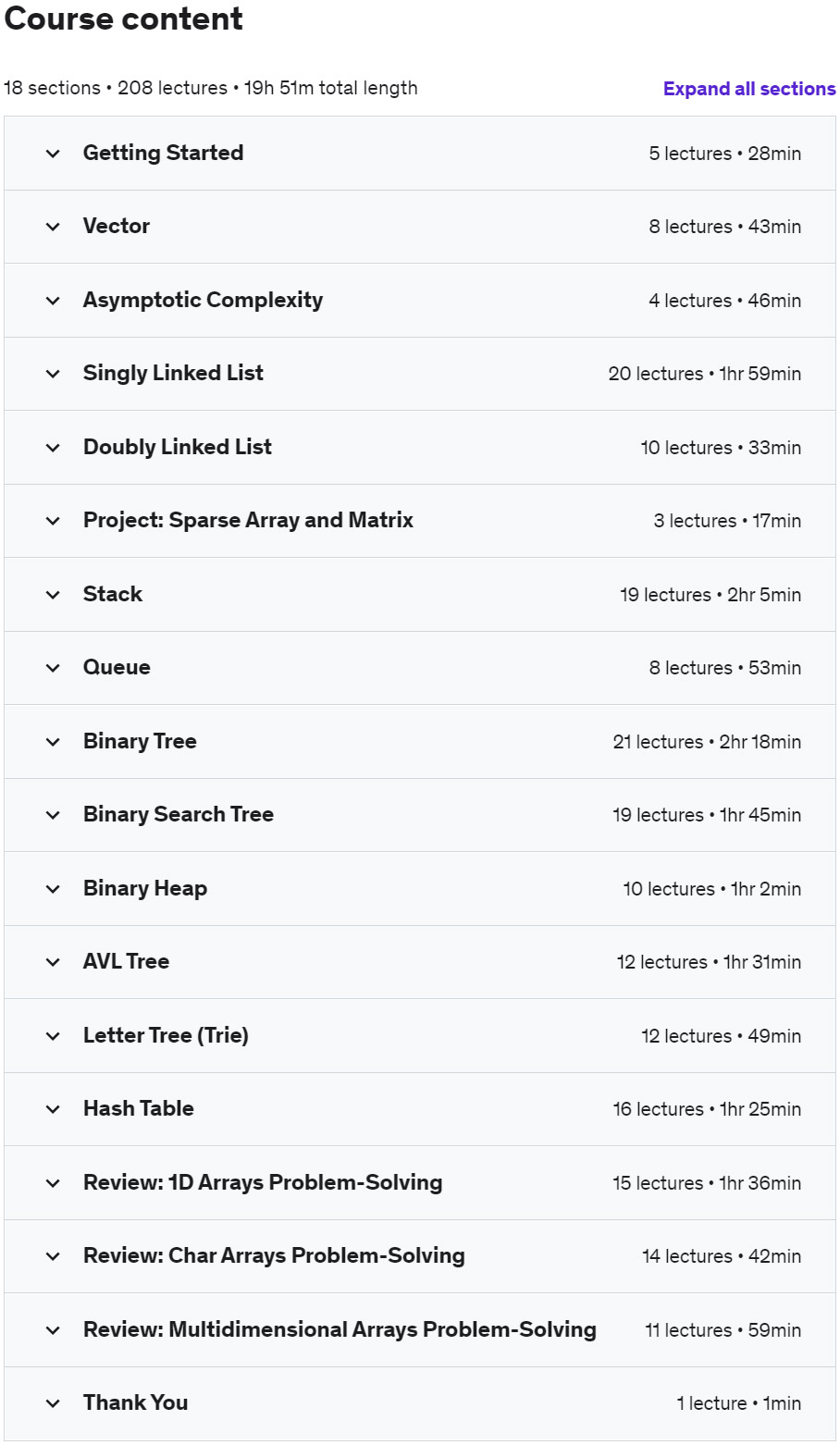Expand the Binary Heap section

[x=420, y=889]
